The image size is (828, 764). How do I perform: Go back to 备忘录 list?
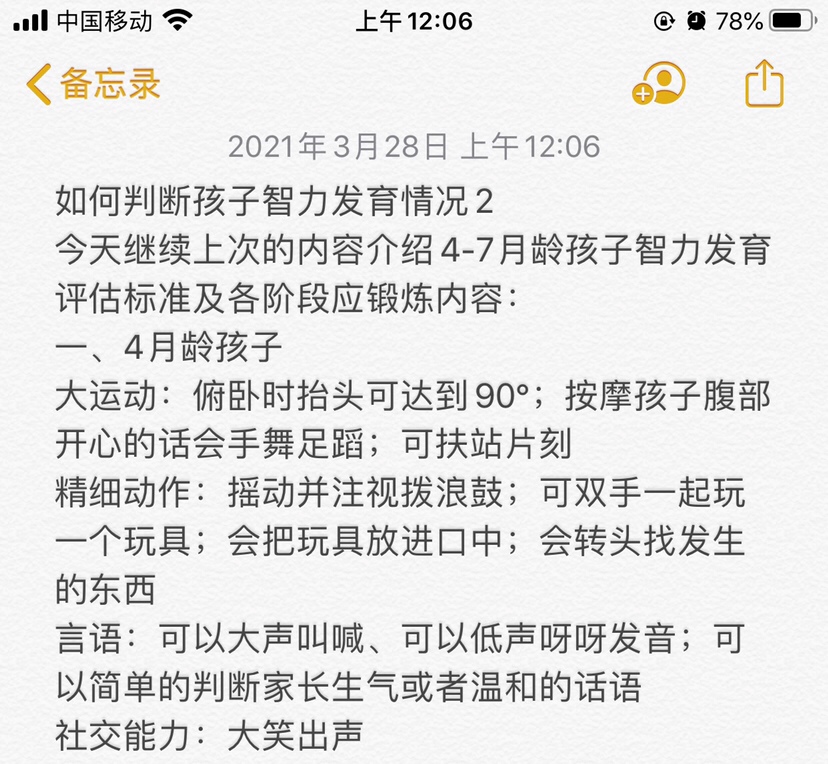[94, 84]
